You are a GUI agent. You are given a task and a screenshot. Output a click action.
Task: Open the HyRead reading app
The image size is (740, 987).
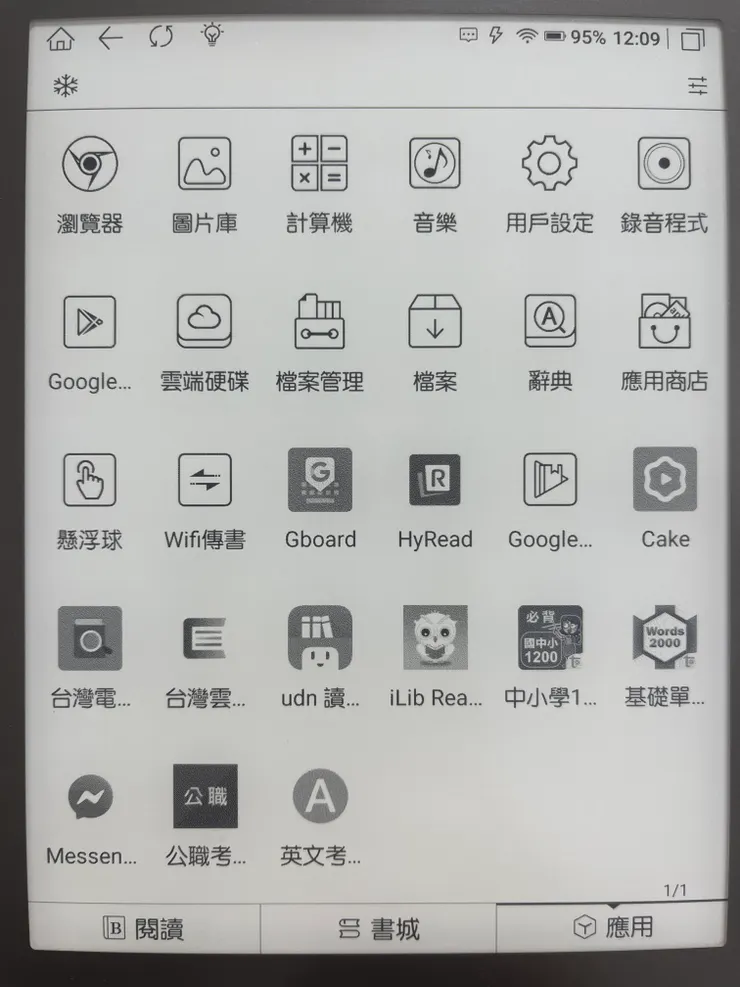434,479
